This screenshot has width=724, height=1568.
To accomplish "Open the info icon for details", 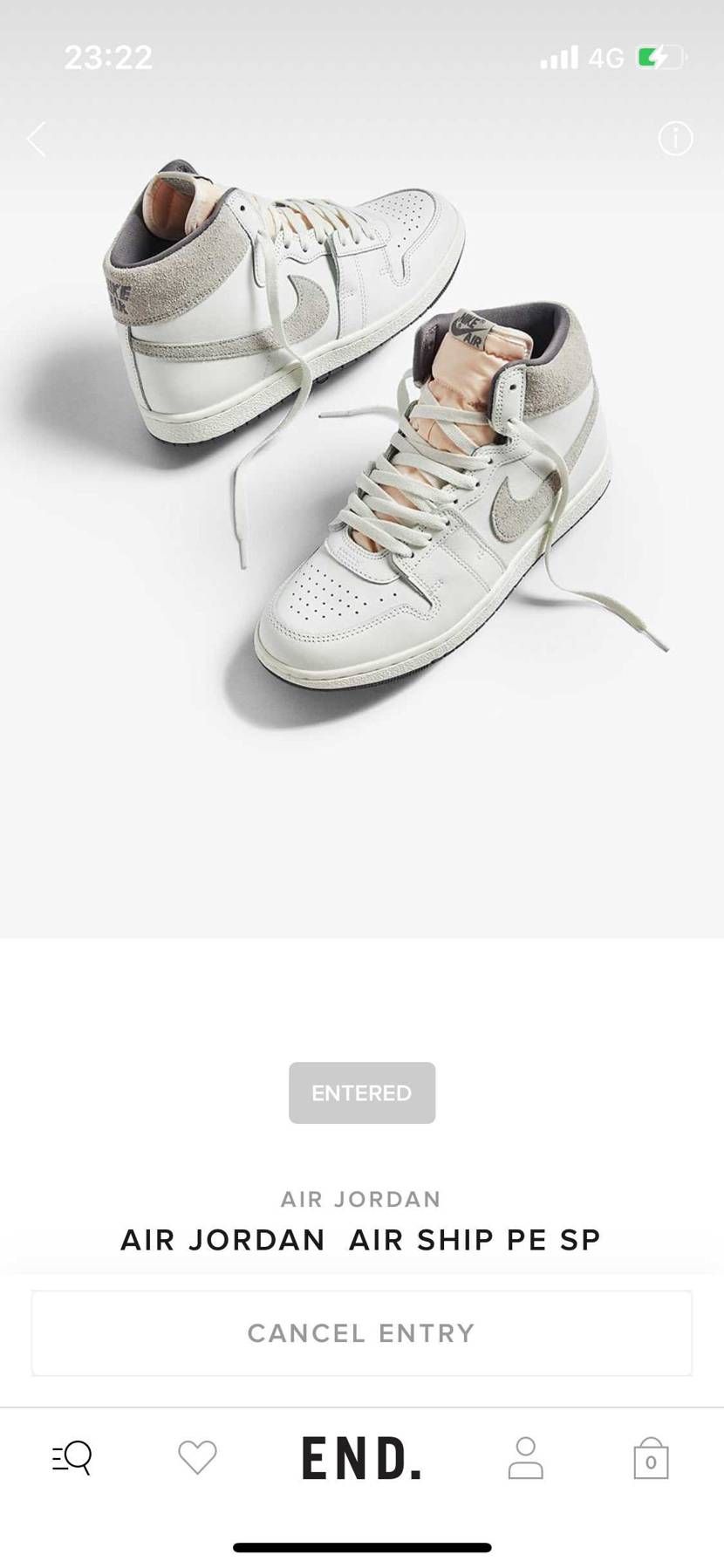I will click(675, 139).
